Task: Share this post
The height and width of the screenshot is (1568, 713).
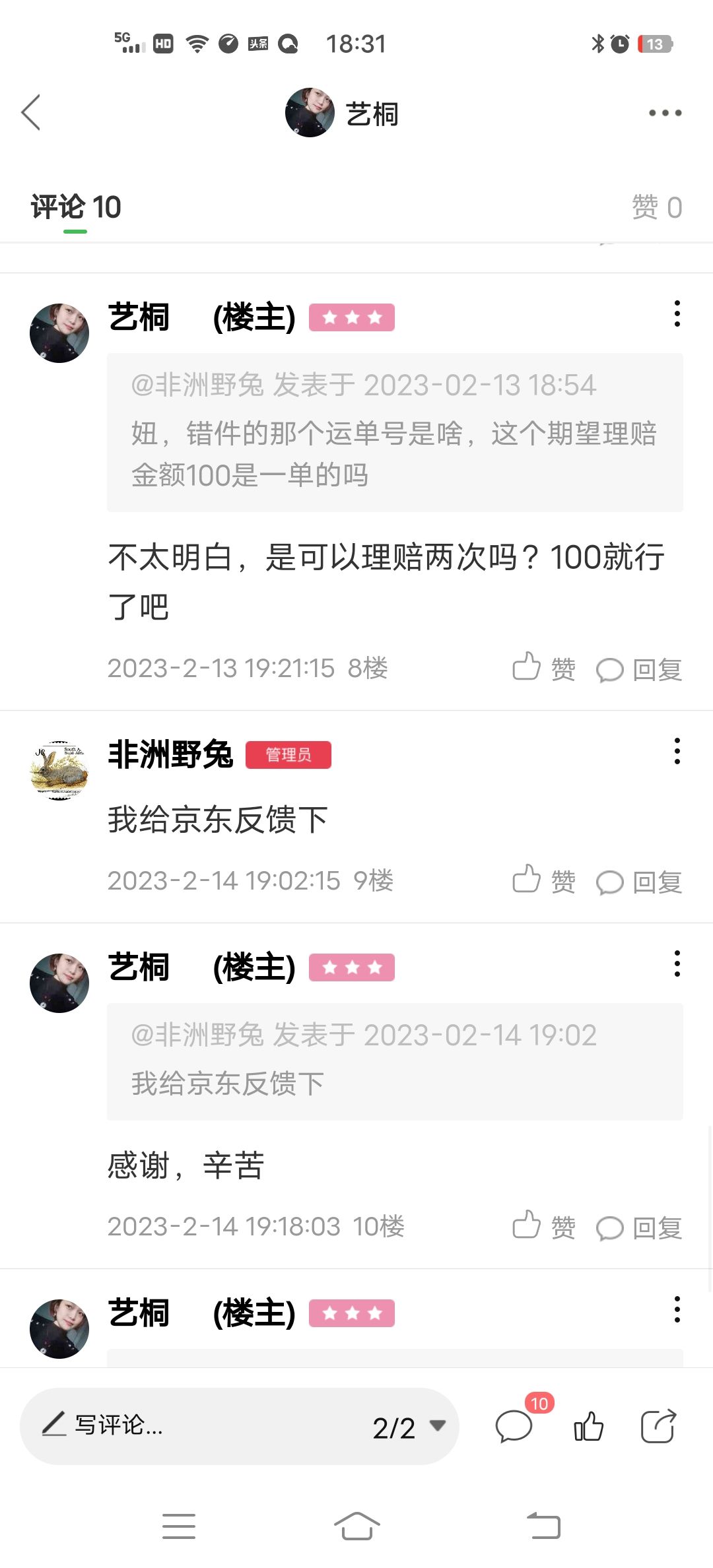Action: point(658,1426)
